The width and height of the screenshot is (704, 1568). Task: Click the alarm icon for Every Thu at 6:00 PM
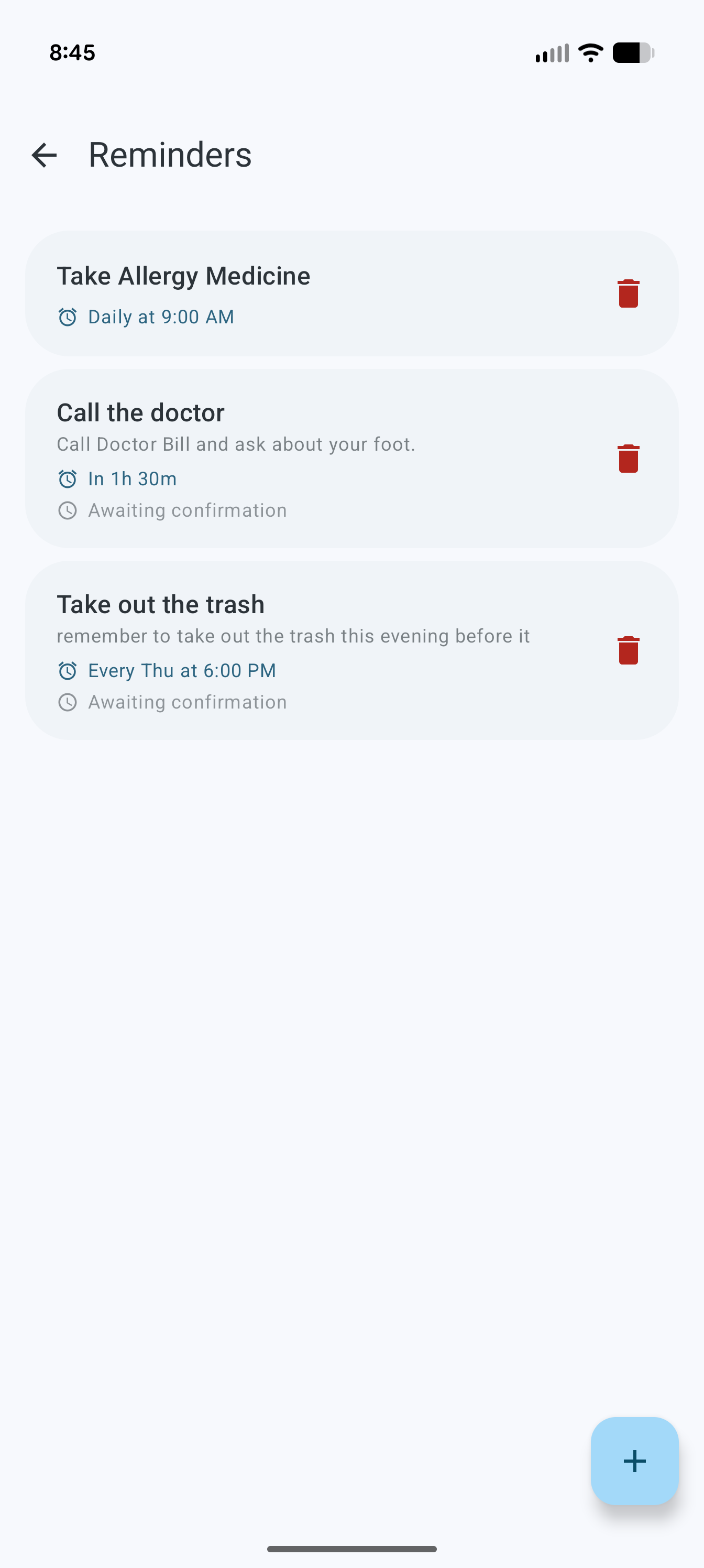tap(68, 670)
